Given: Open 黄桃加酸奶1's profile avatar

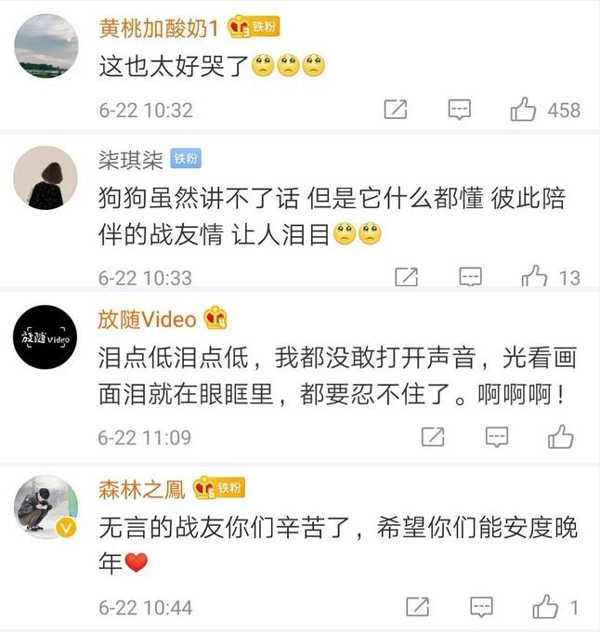Looking at the screenshot, I should pos(46,46).
